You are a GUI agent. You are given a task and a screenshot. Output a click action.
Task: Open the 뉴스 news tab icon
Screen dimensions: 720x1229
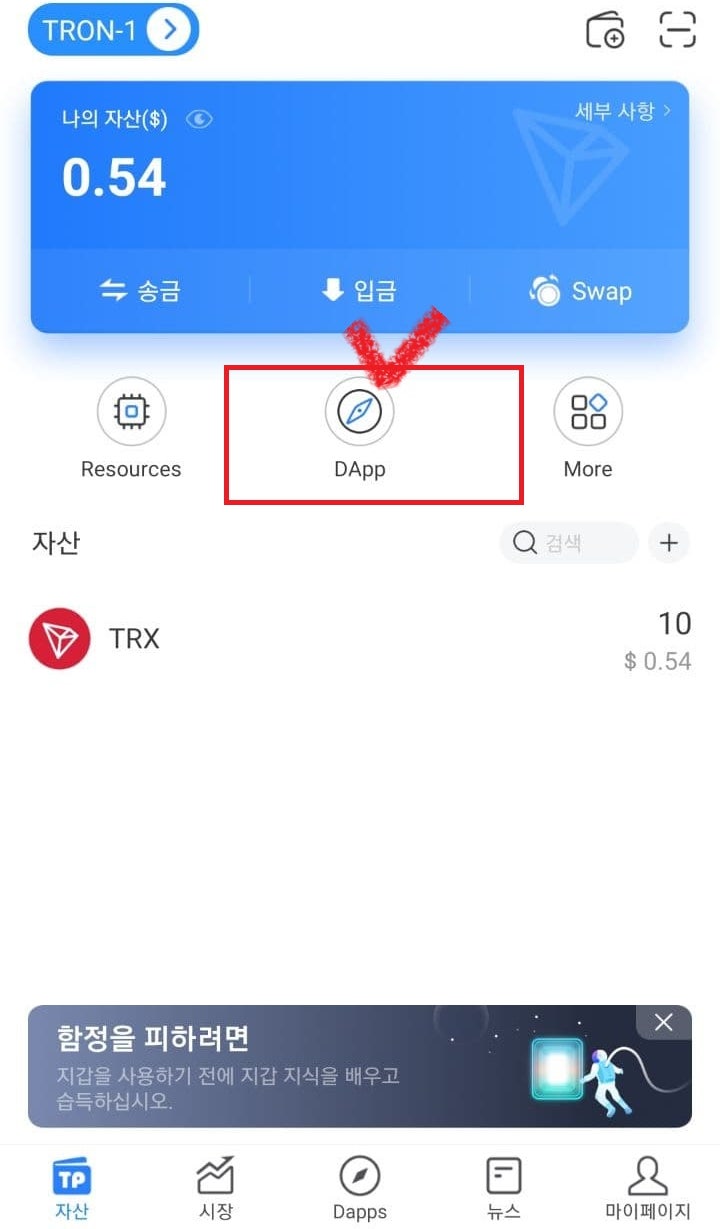[x=503, y=1177]
